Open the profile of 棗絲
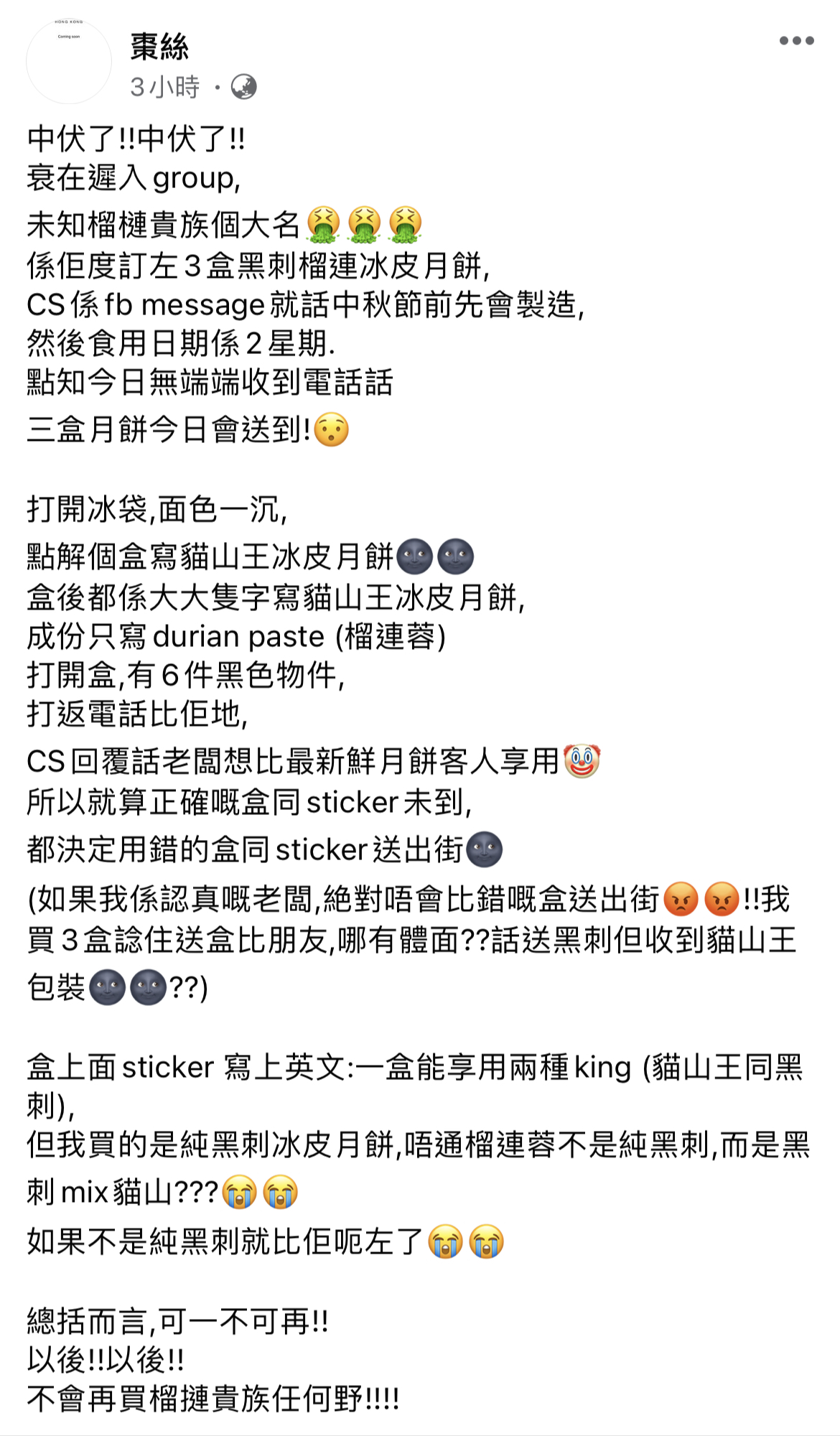The height and width of the screenshot is (1436, 840). (x=159, y=47)
